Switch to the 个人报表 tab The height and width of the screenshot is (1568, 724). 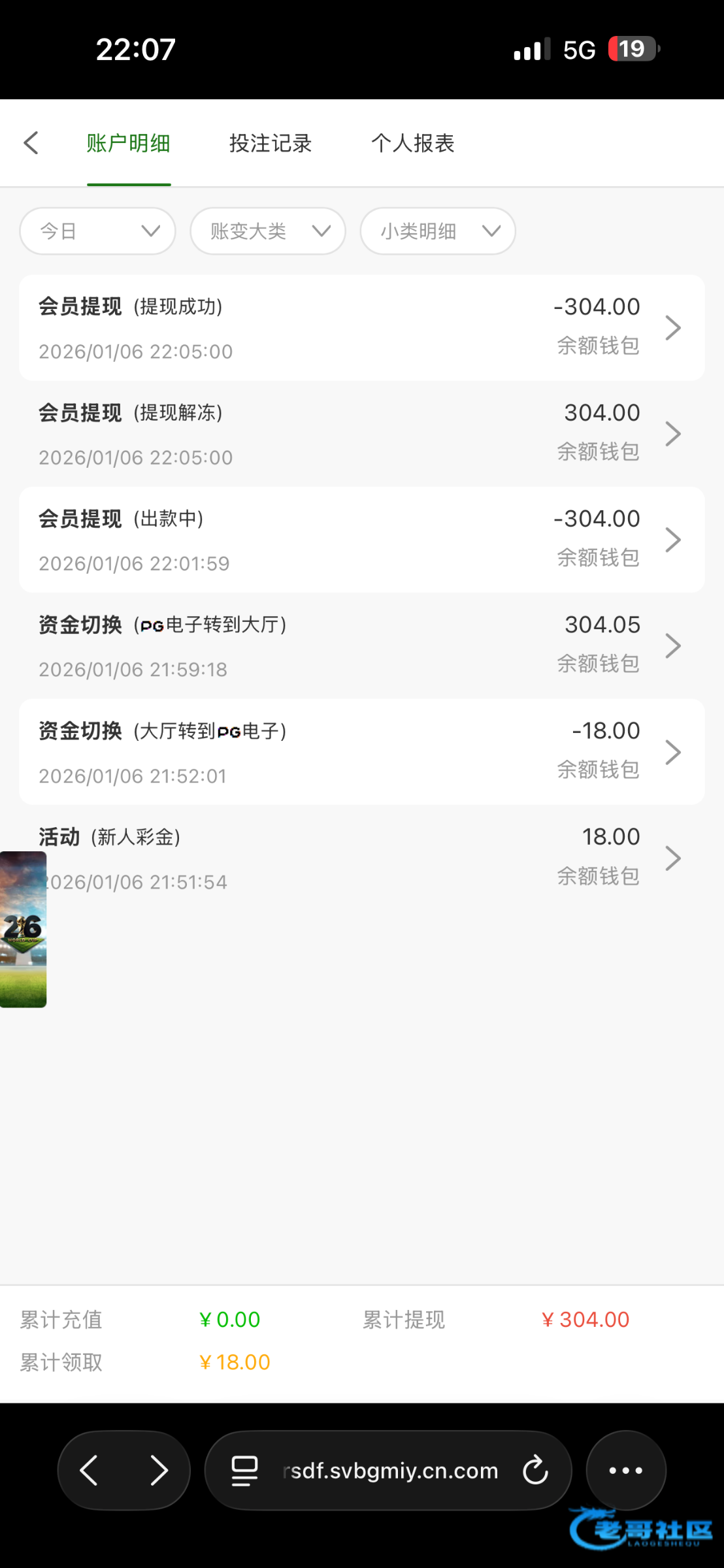click(x=412, y=143)
